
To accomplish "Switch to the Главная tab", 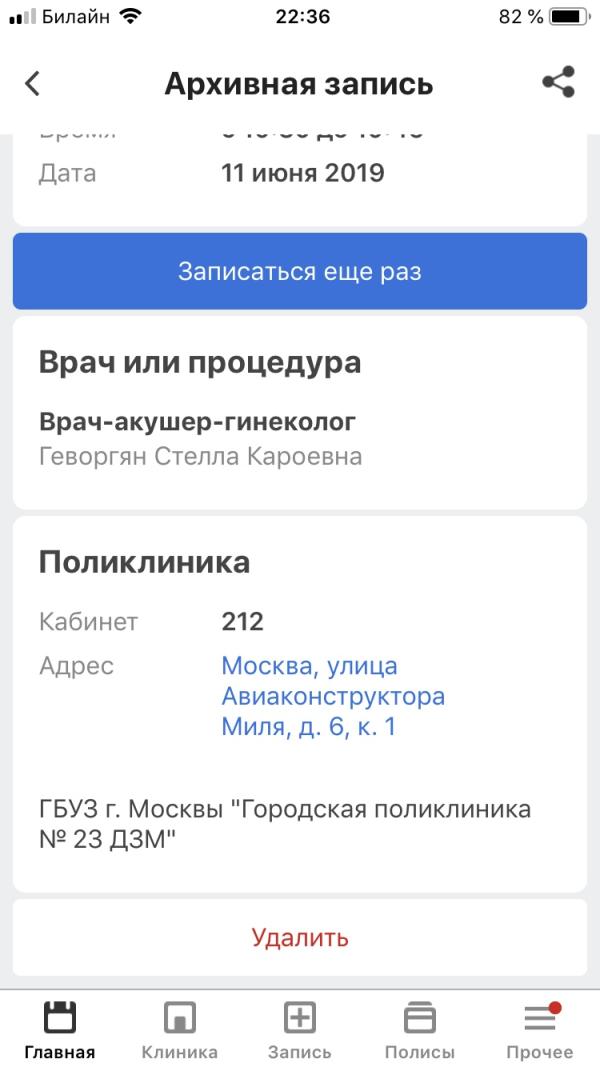I will tap(60, 1030).
